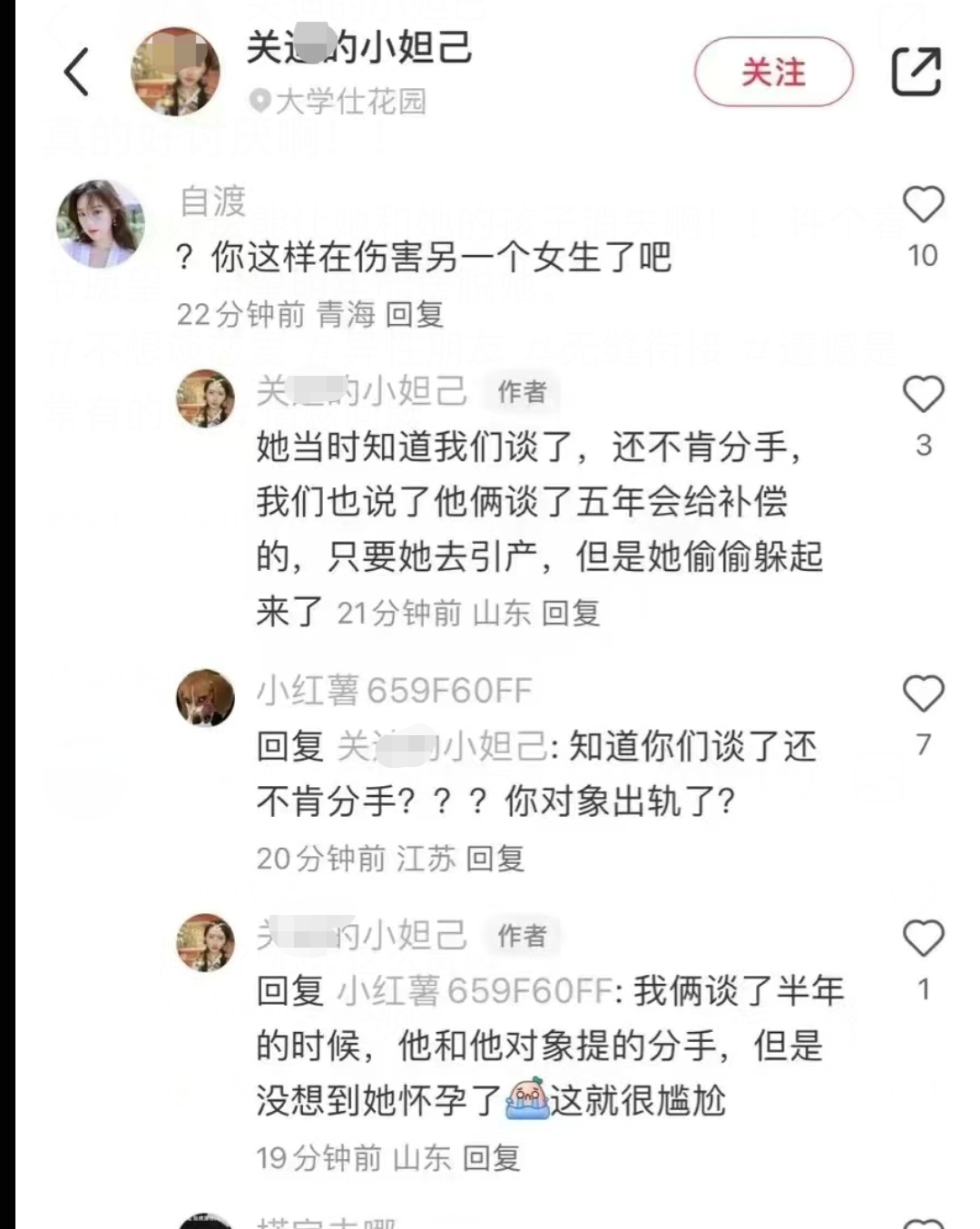
Task: Open 大学仕花园 location tag
Action: point(349,102)
